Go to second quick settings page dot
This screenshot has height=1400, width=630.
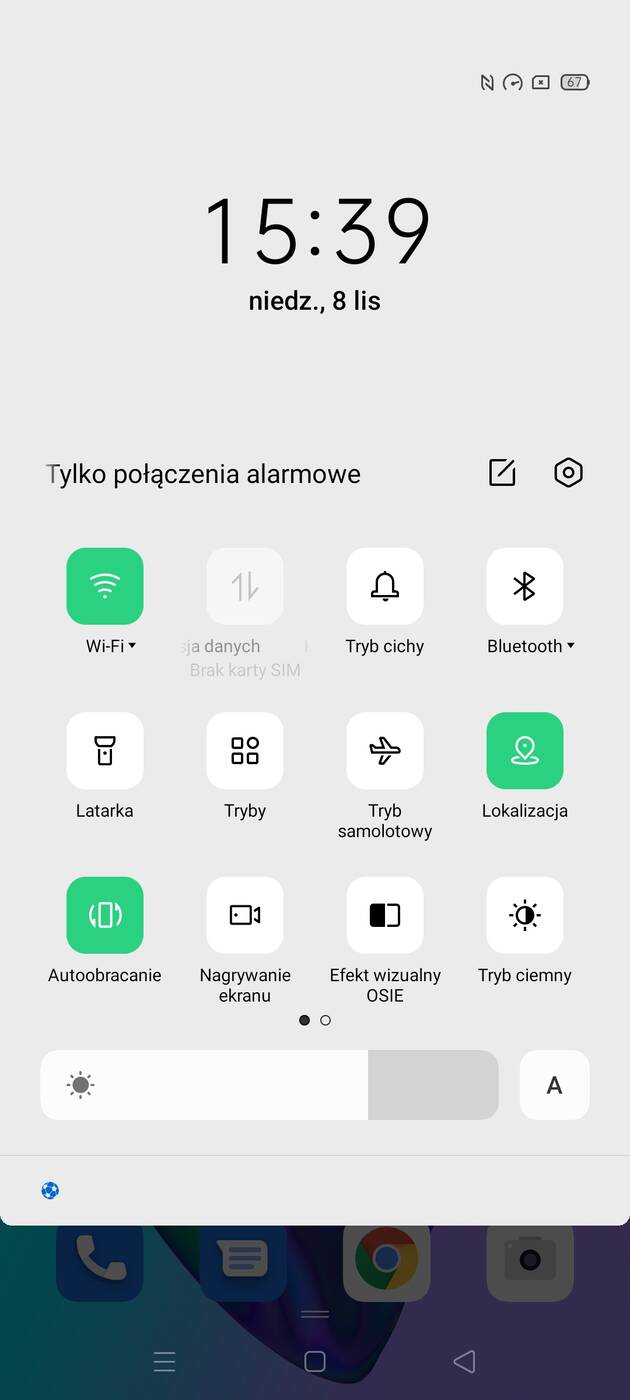pos(325,1020)
